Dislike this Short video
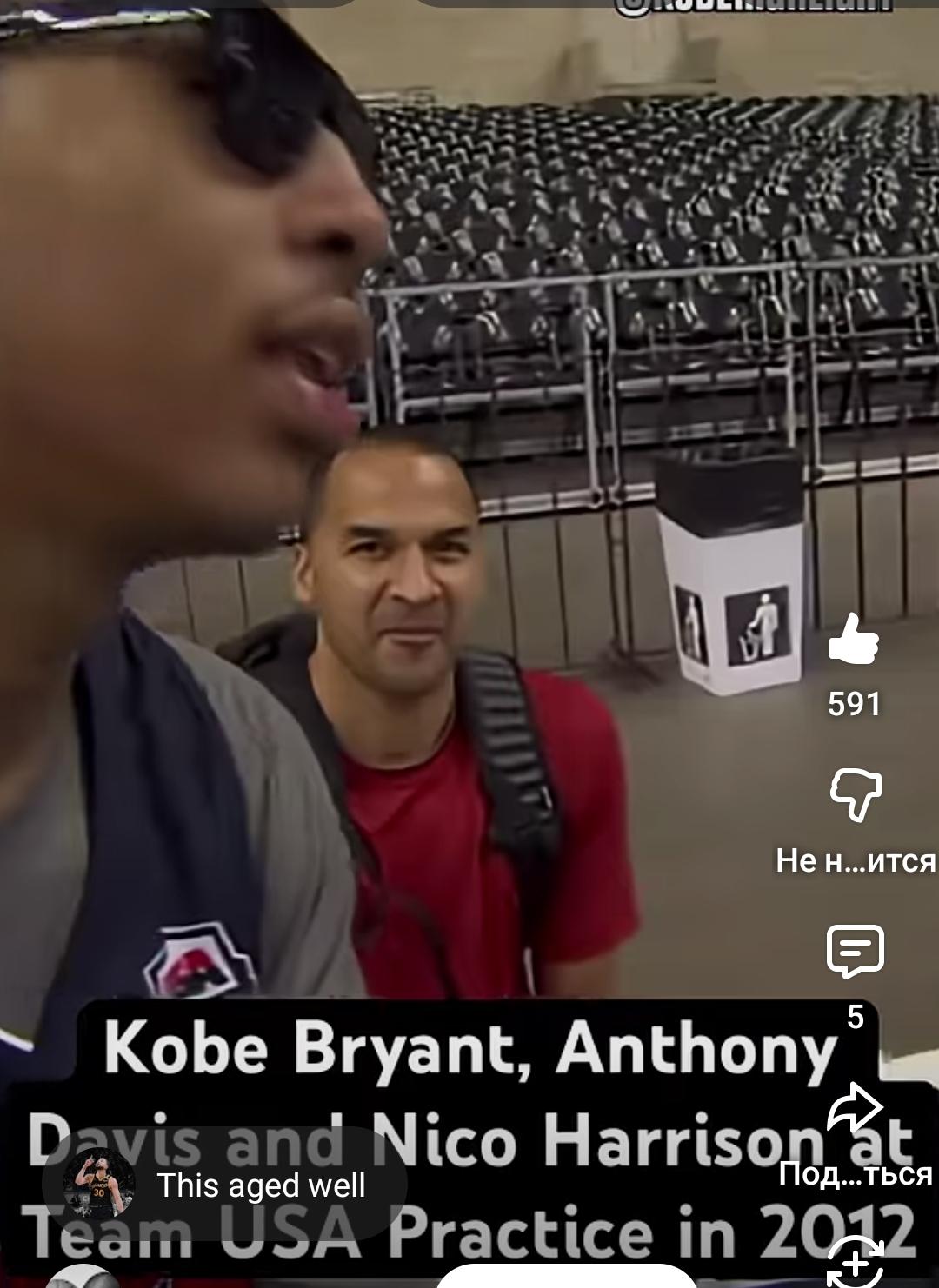This screenshot has width=939, height=1288. pyautogui.click(x=855, y=794)
